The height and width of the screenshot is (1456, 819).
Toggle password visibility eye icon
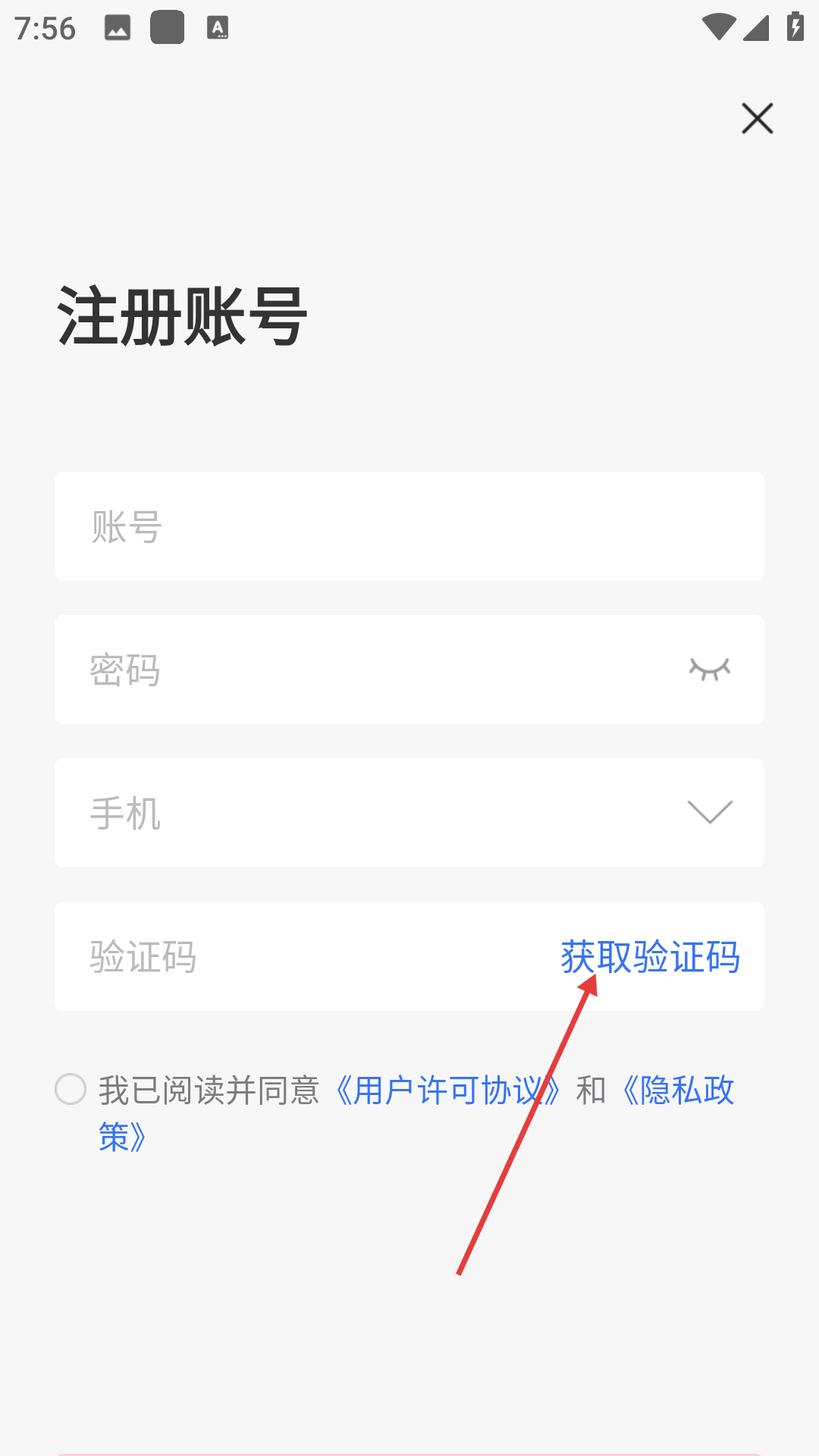tap(709, 670)
